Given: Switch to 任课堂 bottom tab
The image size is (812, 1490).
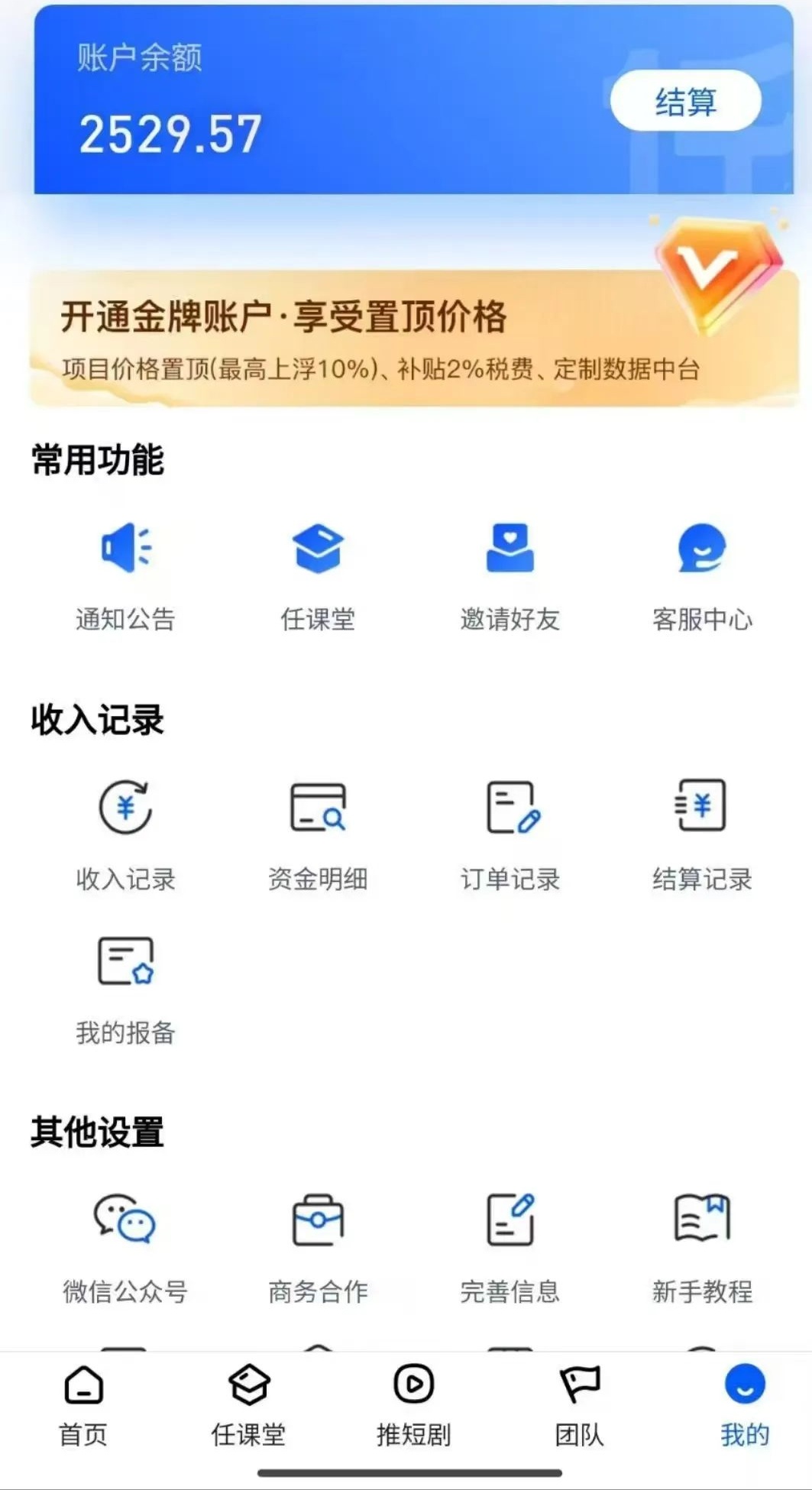Looking at the screenshot, I should (249, 1404).
